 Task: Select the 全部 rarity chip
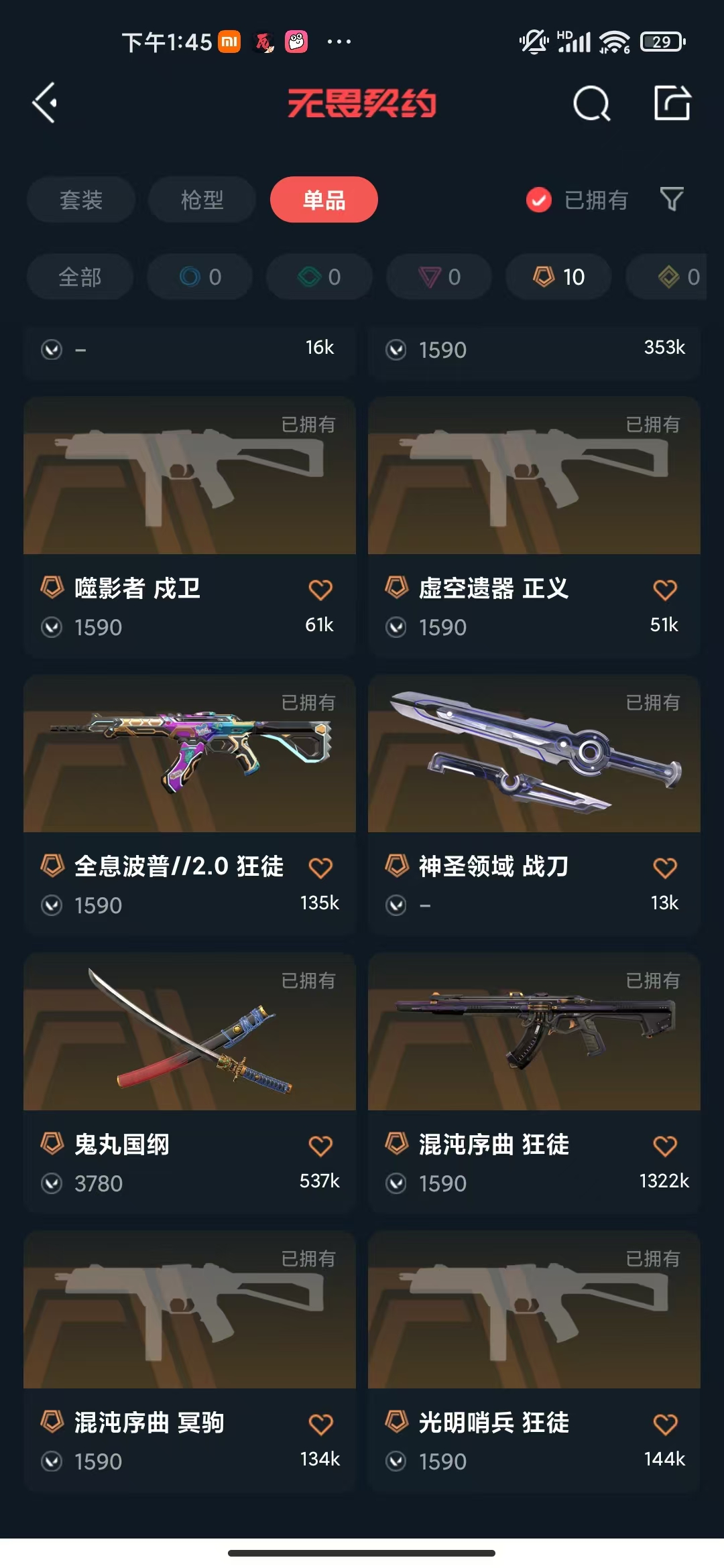pos(80,277)
